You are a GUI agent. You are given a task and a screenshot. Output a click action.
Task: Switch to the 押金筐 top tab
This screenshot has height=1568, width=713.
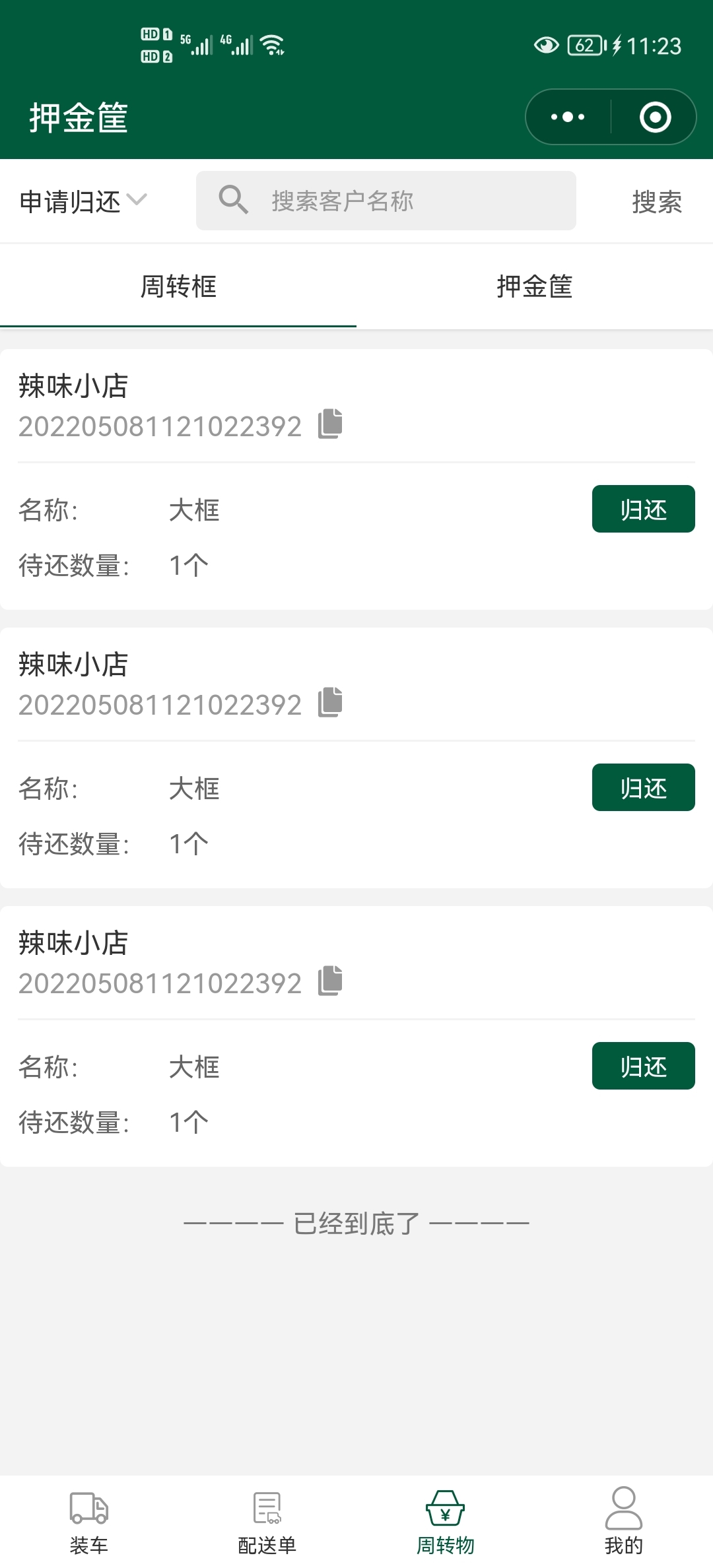coord(535,286)
